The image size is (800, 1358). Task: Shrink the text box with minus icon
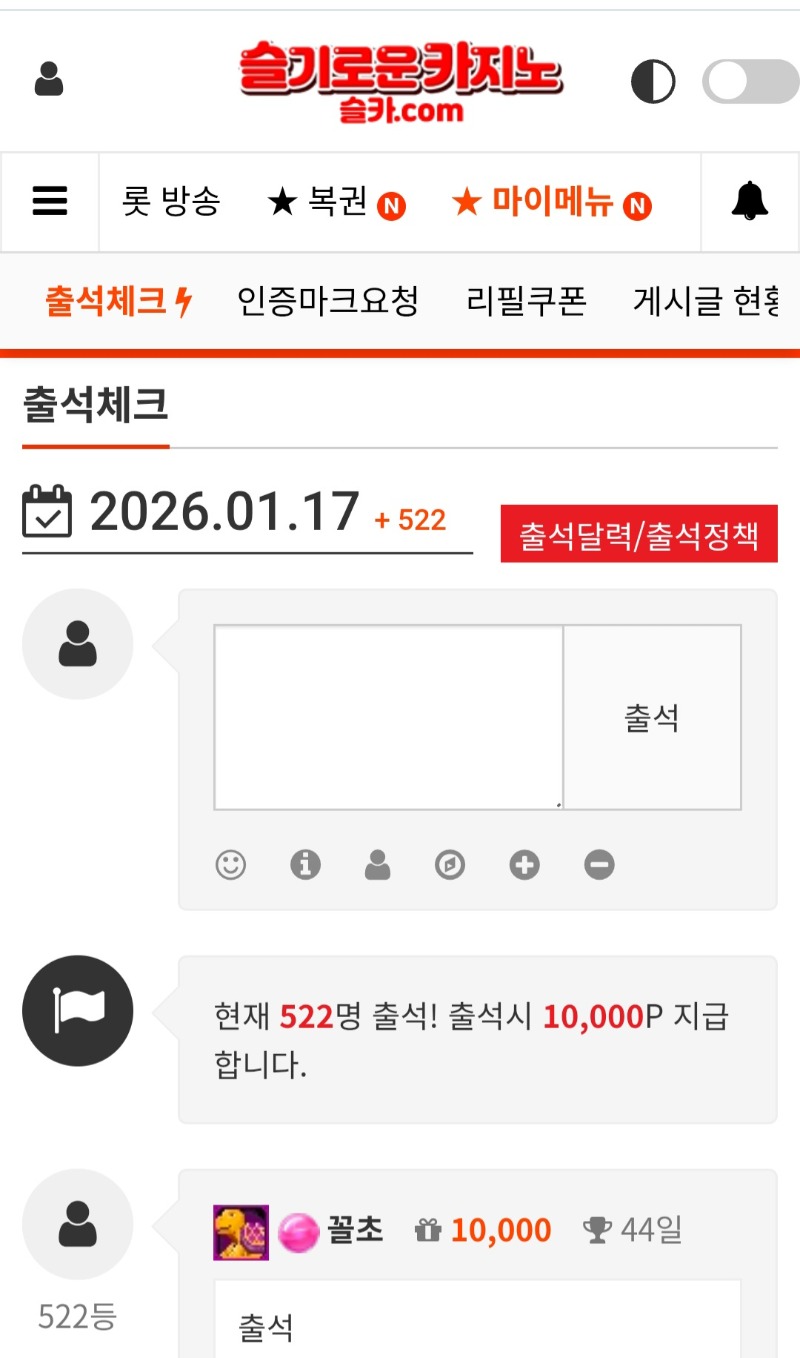[599, 864]
